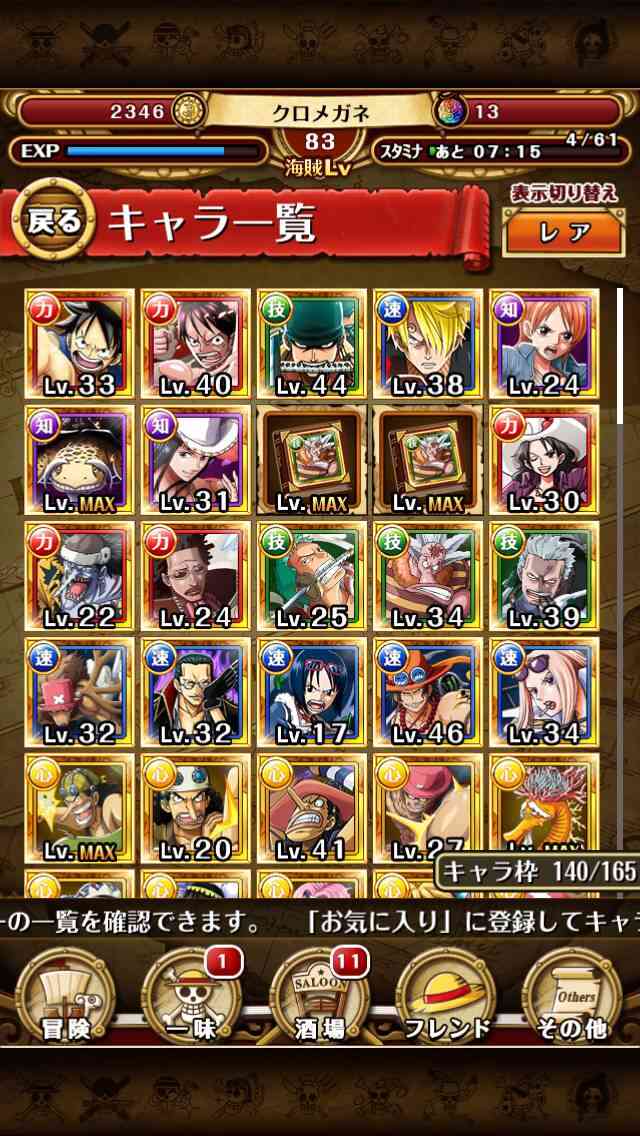Select the Lv.17 blue-haired character
Viewport: 640px width, 1136px height.
click(x=312, y=692)
